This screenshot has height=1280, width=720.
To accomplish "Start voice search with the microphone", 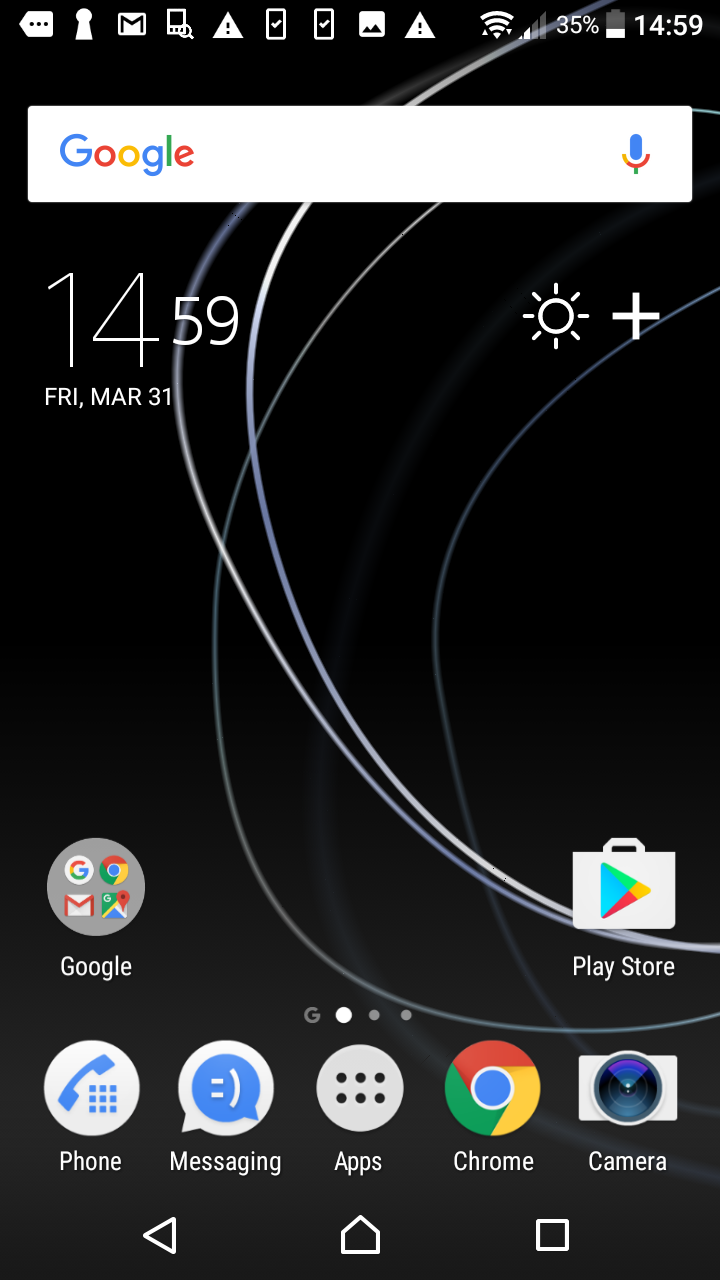I will [636, 154].
